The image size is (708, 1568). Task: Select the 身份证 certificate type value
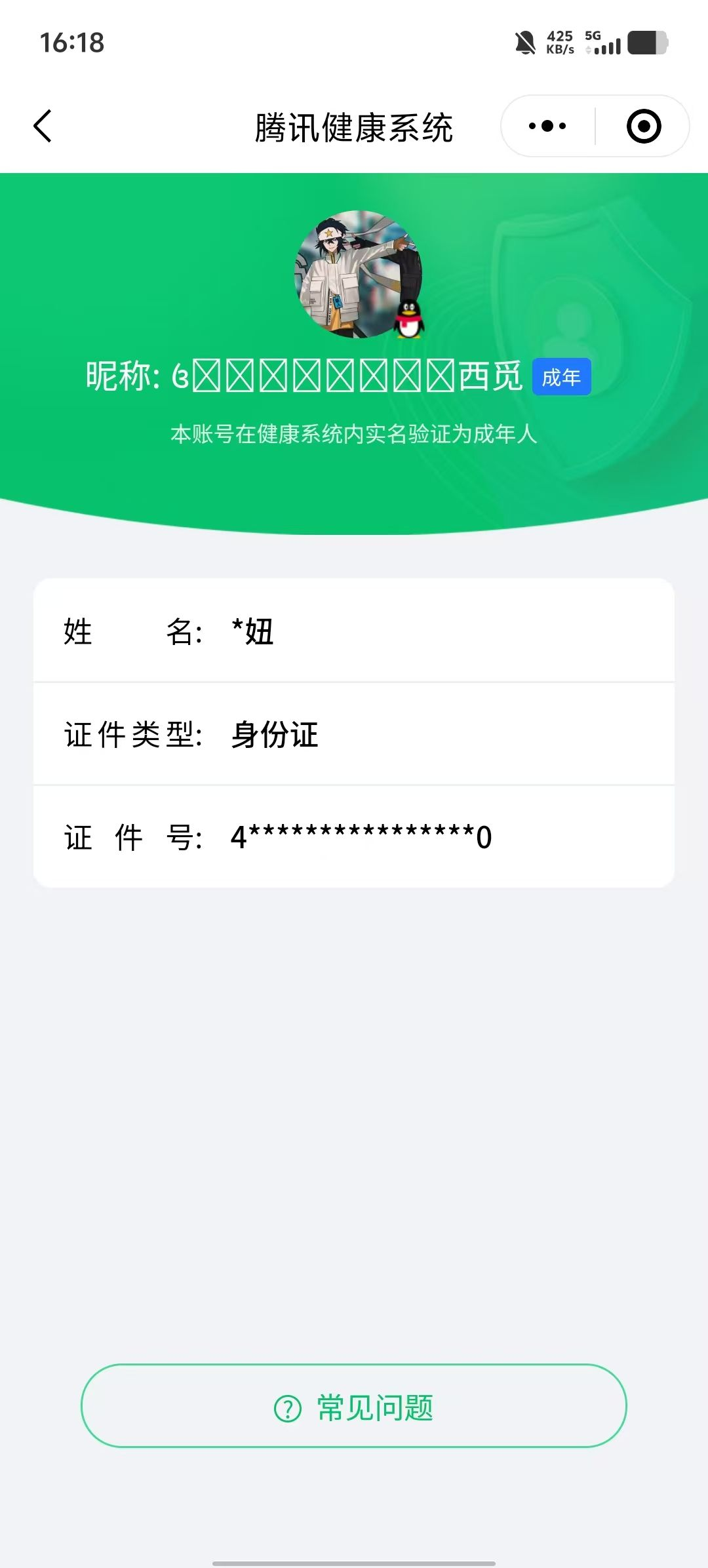tap(273, 735)
